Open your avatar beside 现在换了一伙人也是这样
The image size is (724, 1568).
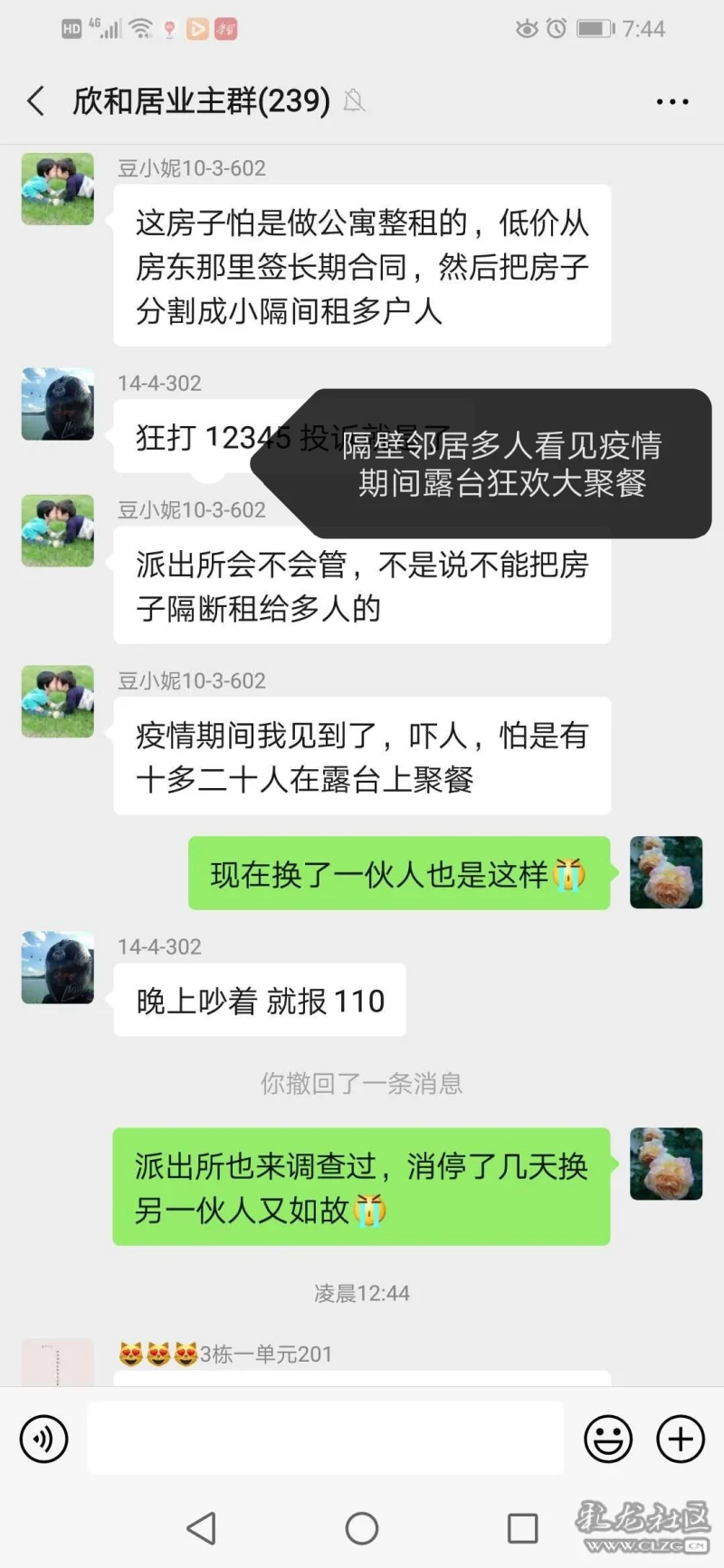tap(665, 872)
